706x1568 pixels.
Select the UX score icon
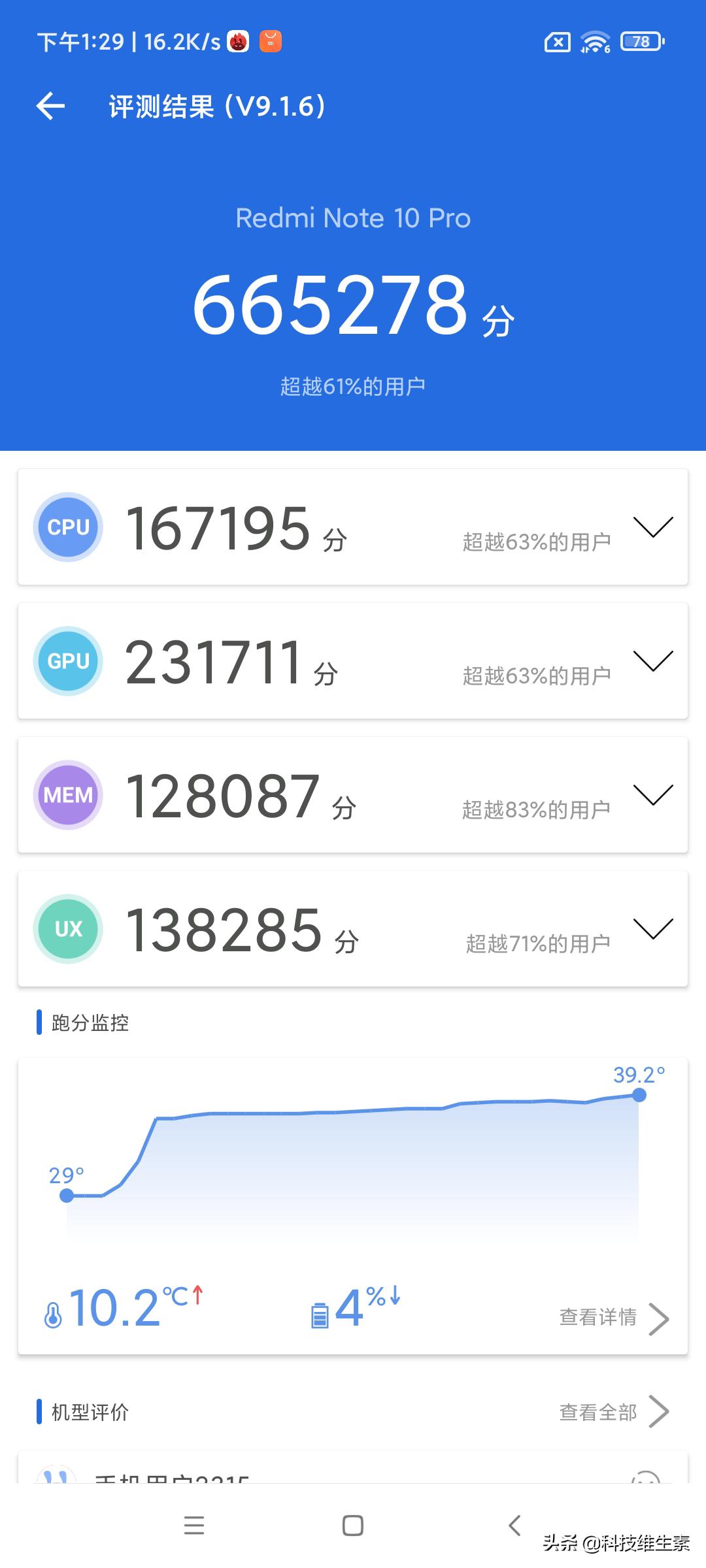pyautogui.click(x=68, y=928)
